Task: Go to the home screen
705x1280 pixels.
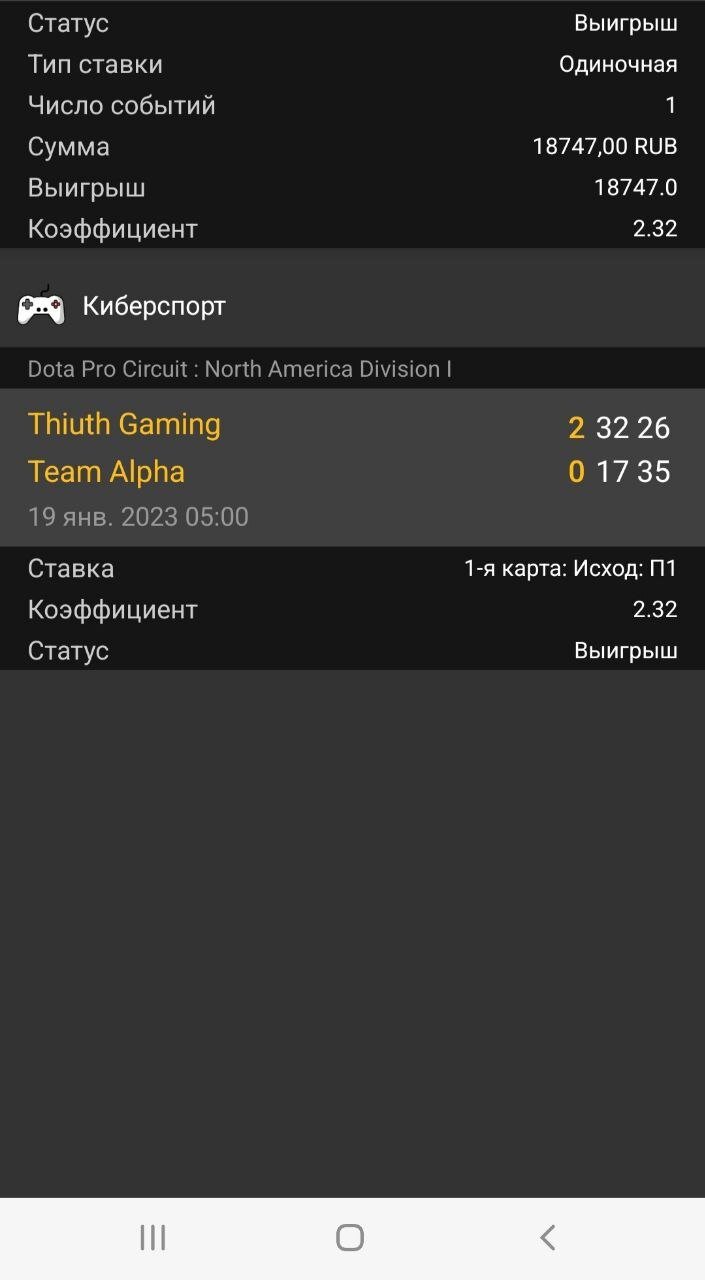Action: [350, 1238]
